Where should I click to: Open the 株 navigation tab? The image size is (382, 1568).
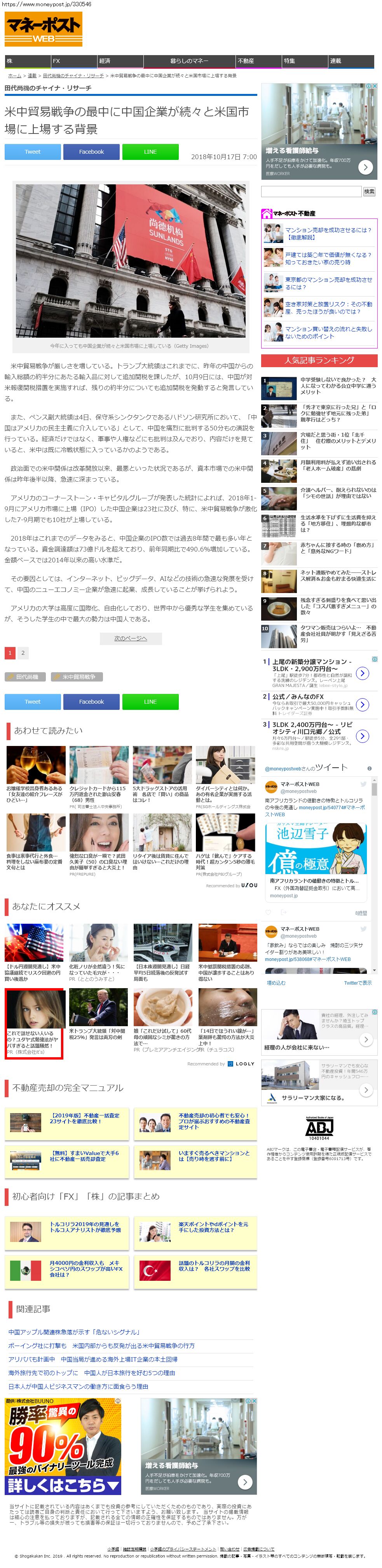[27, 61]
